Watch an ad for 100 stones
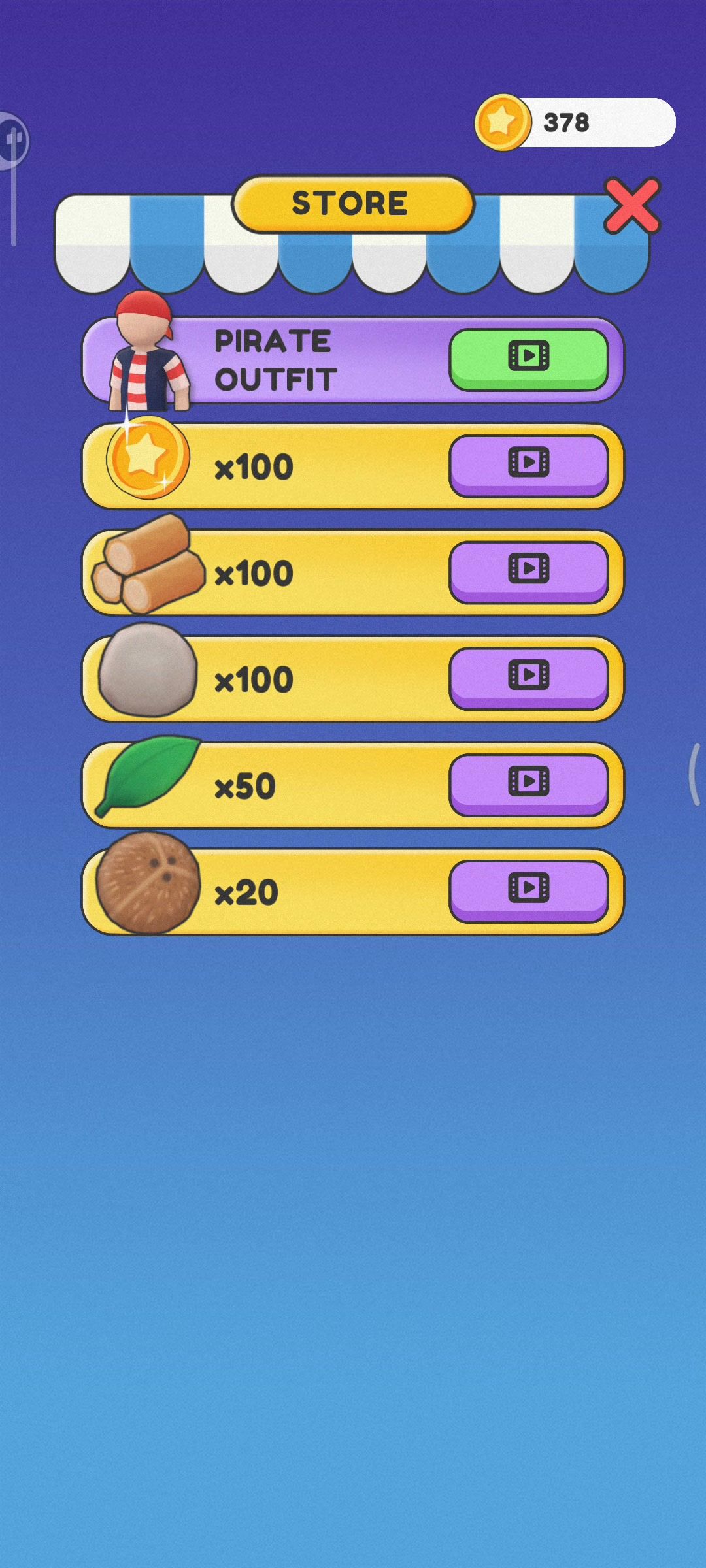This screenshot has height=1568, width=706. point(528,678)
